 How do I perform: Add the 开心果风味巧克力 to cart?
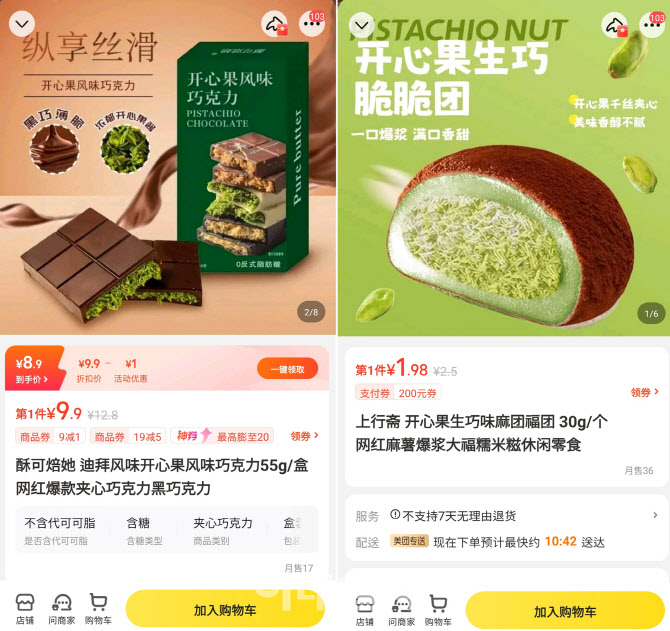(x=226, y=610)
